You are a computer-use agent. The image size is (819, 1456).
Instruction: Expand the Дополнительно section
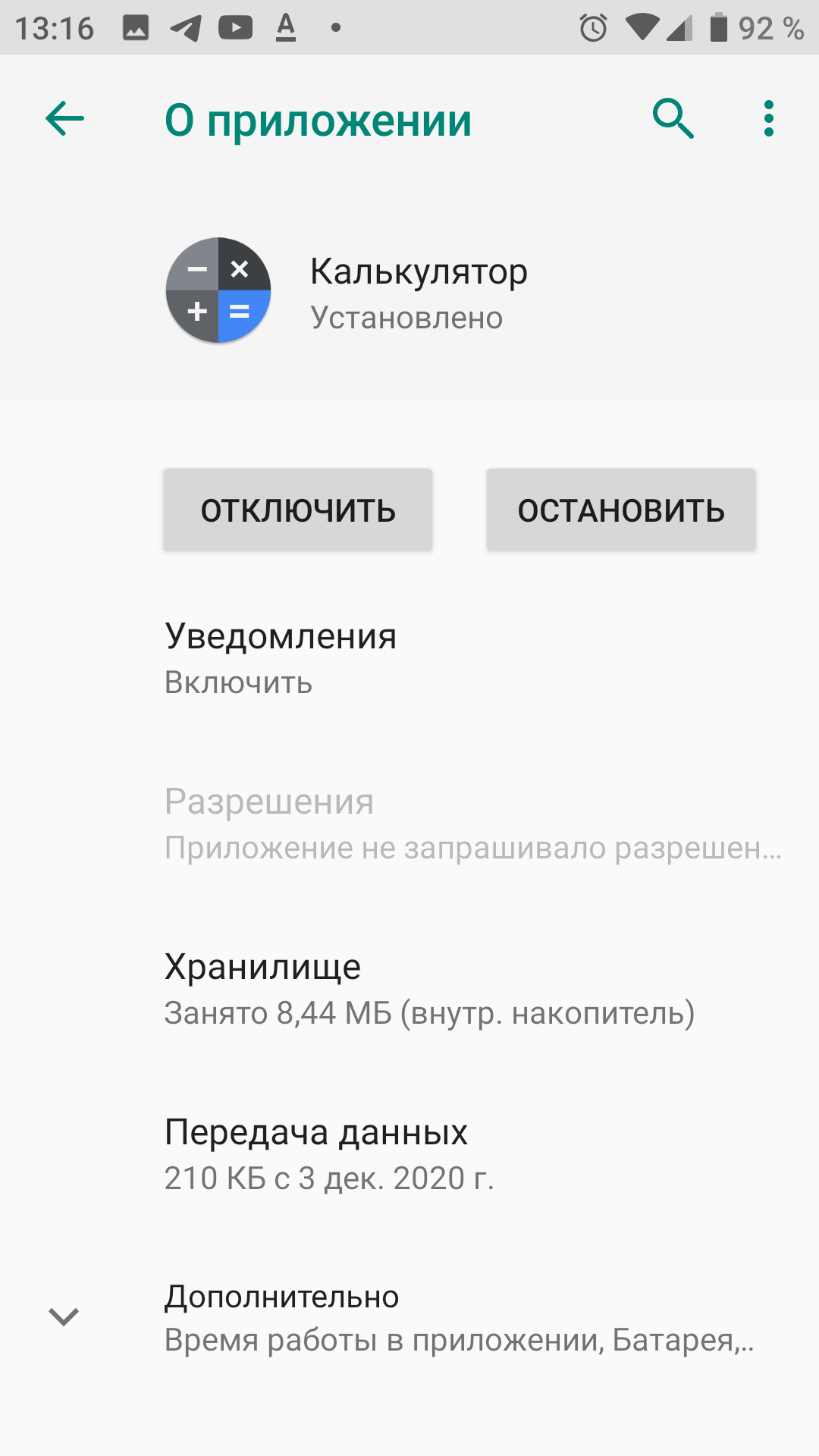[x=409, y=1318]
